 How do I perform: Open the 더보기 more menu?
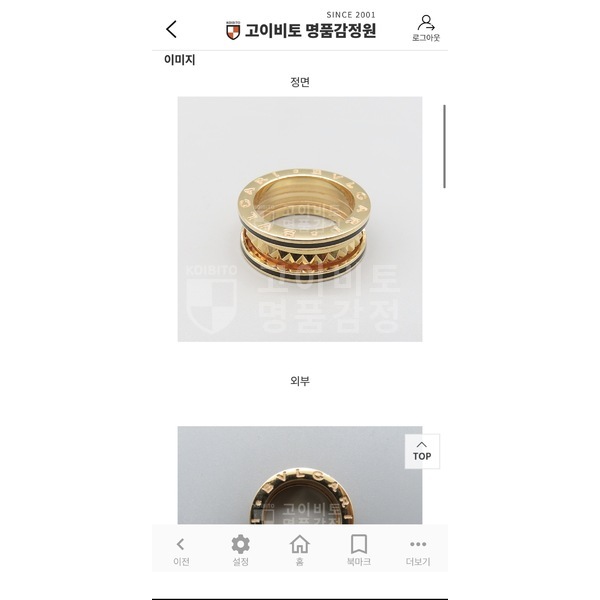pos(417,550)
